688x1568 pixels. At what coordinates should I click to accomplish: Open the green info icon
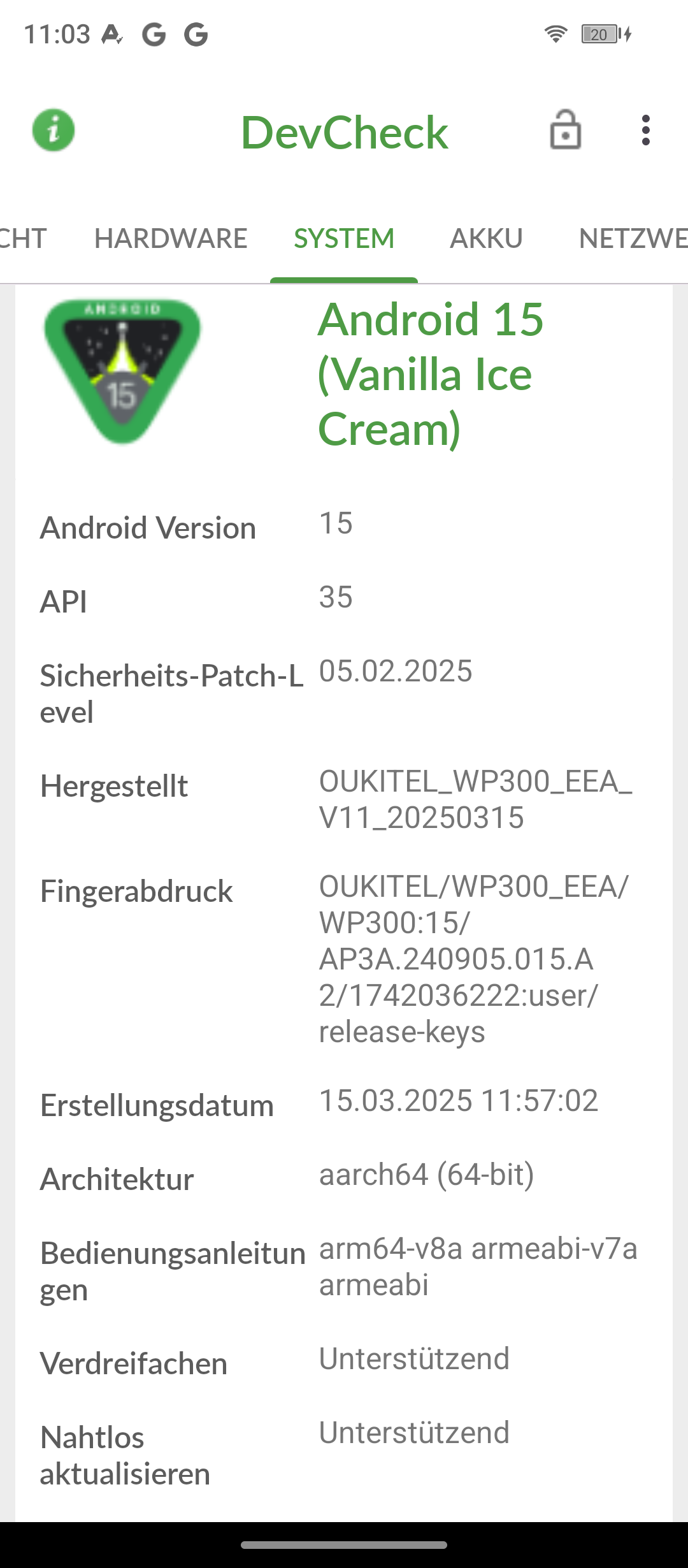pos(54,131)
